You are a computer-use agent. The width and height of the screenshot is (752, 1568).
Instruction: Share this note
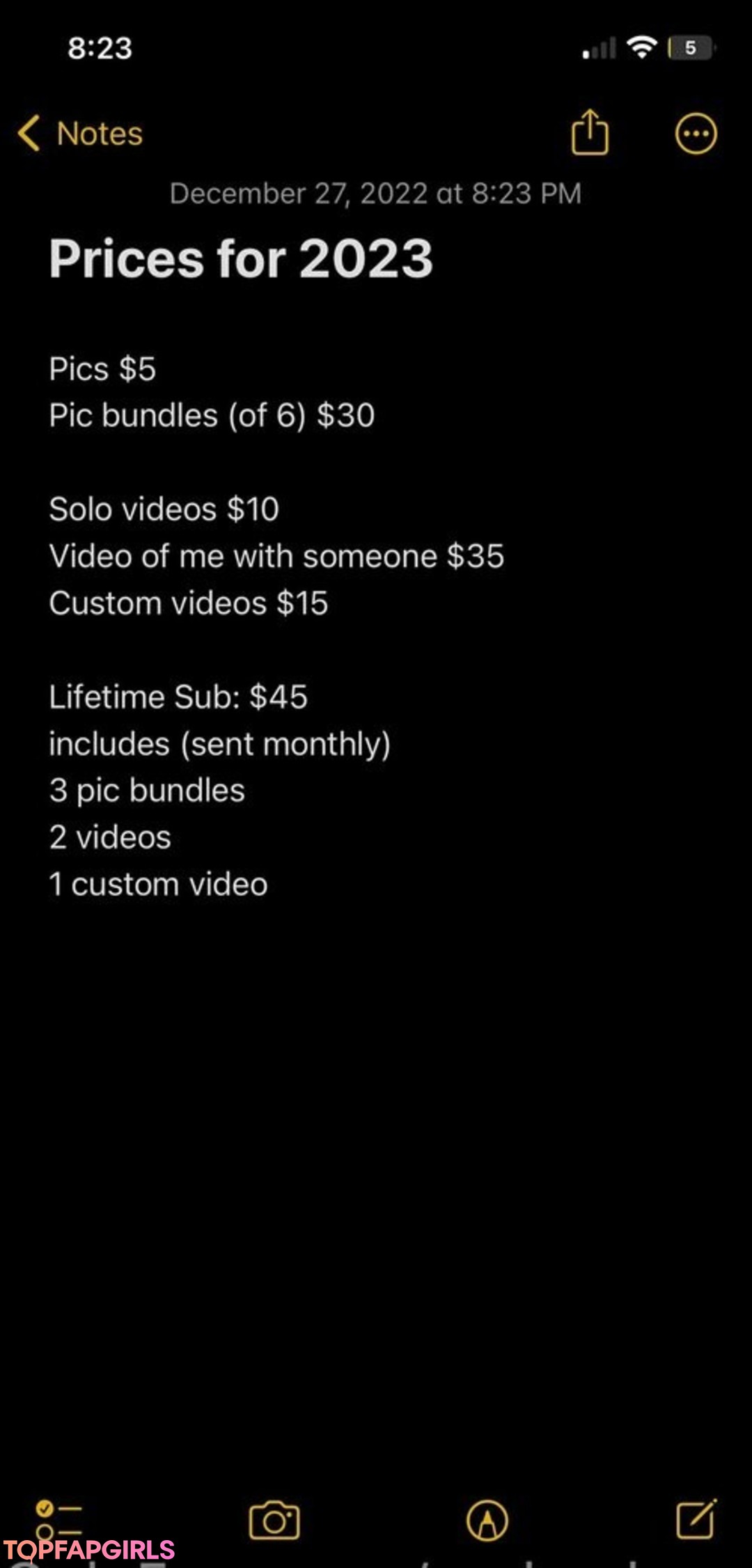(590, 131)
